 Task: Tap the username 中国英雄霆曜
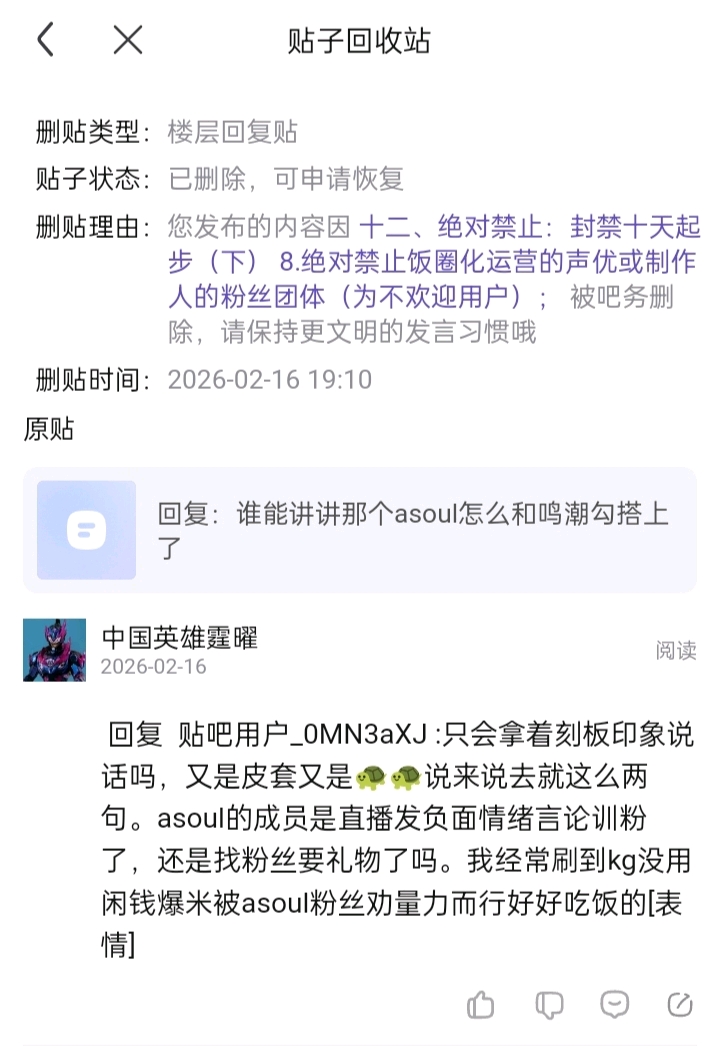pyautogui.click(x=180, y=637)
